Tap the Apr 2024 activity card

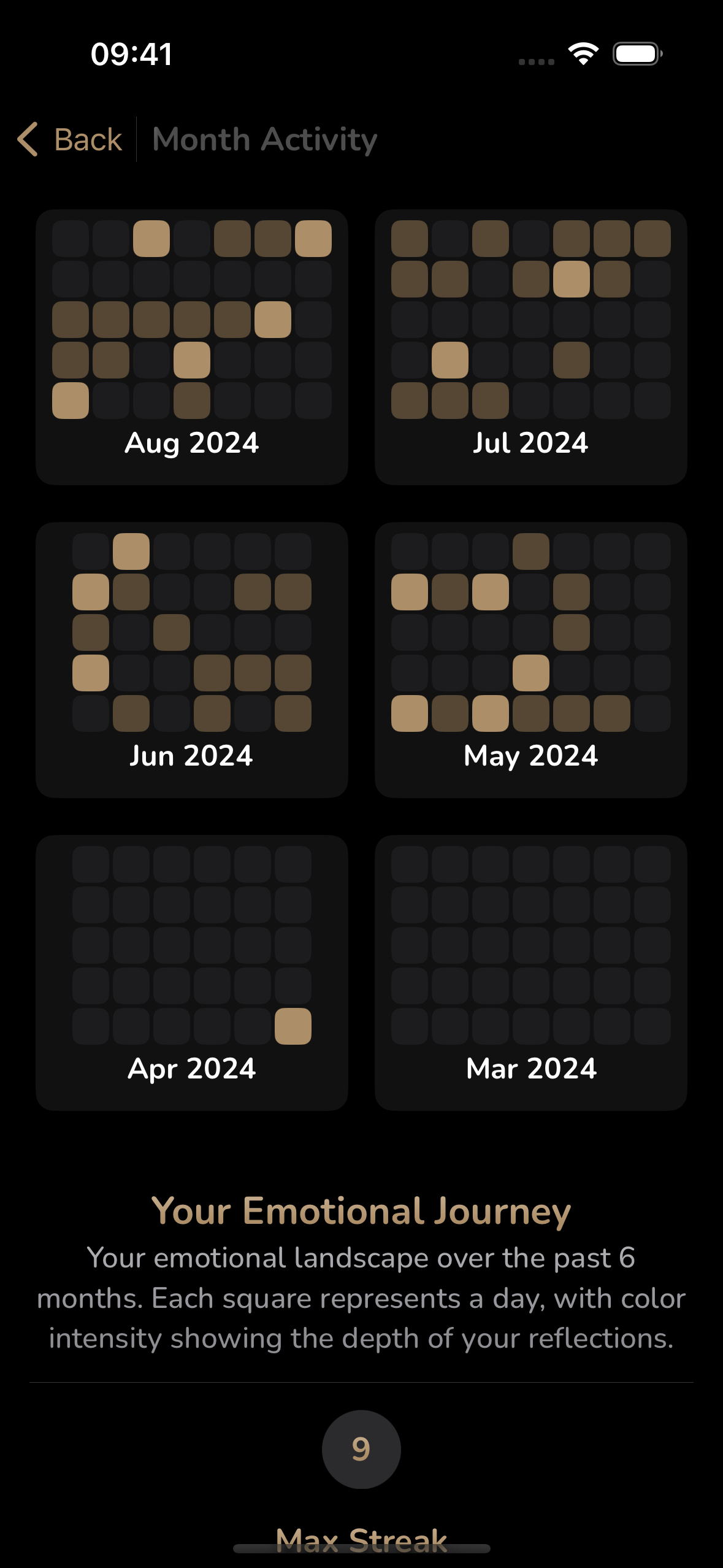[x=192, y=973]
